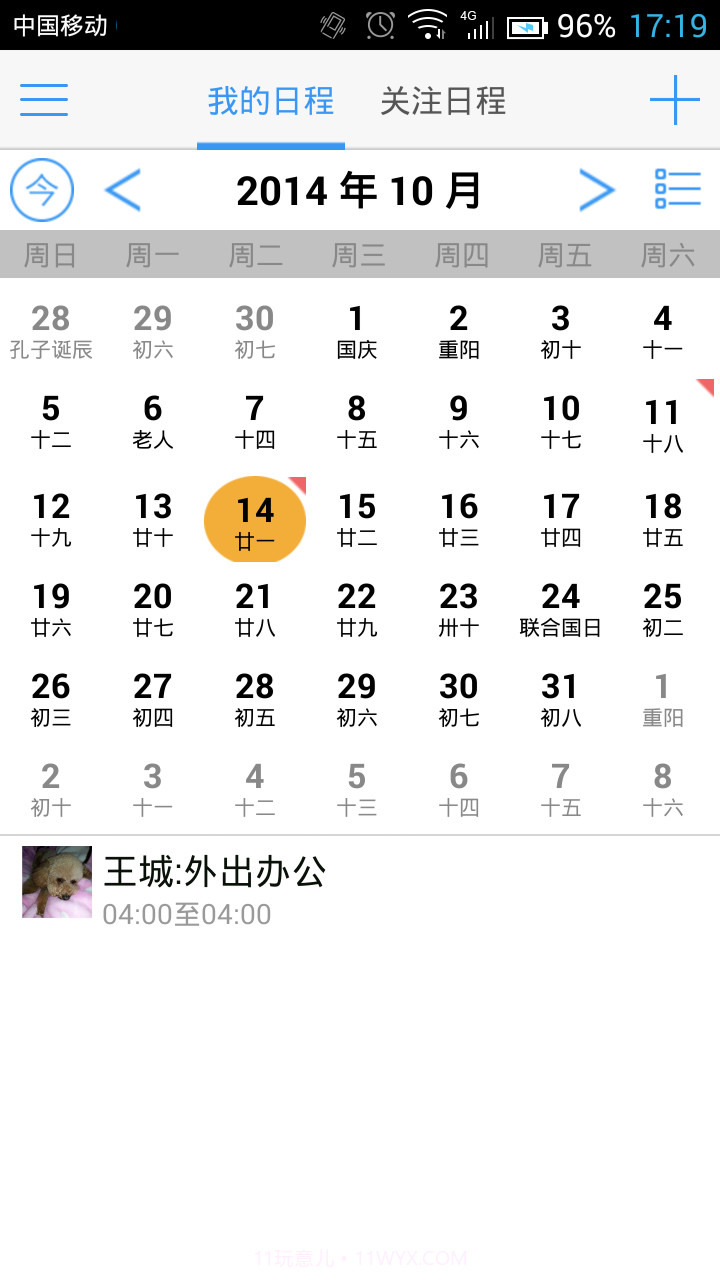Select 联合国日 on October 24
This screenshot has height=1280, width=720.
pos(561,610)
